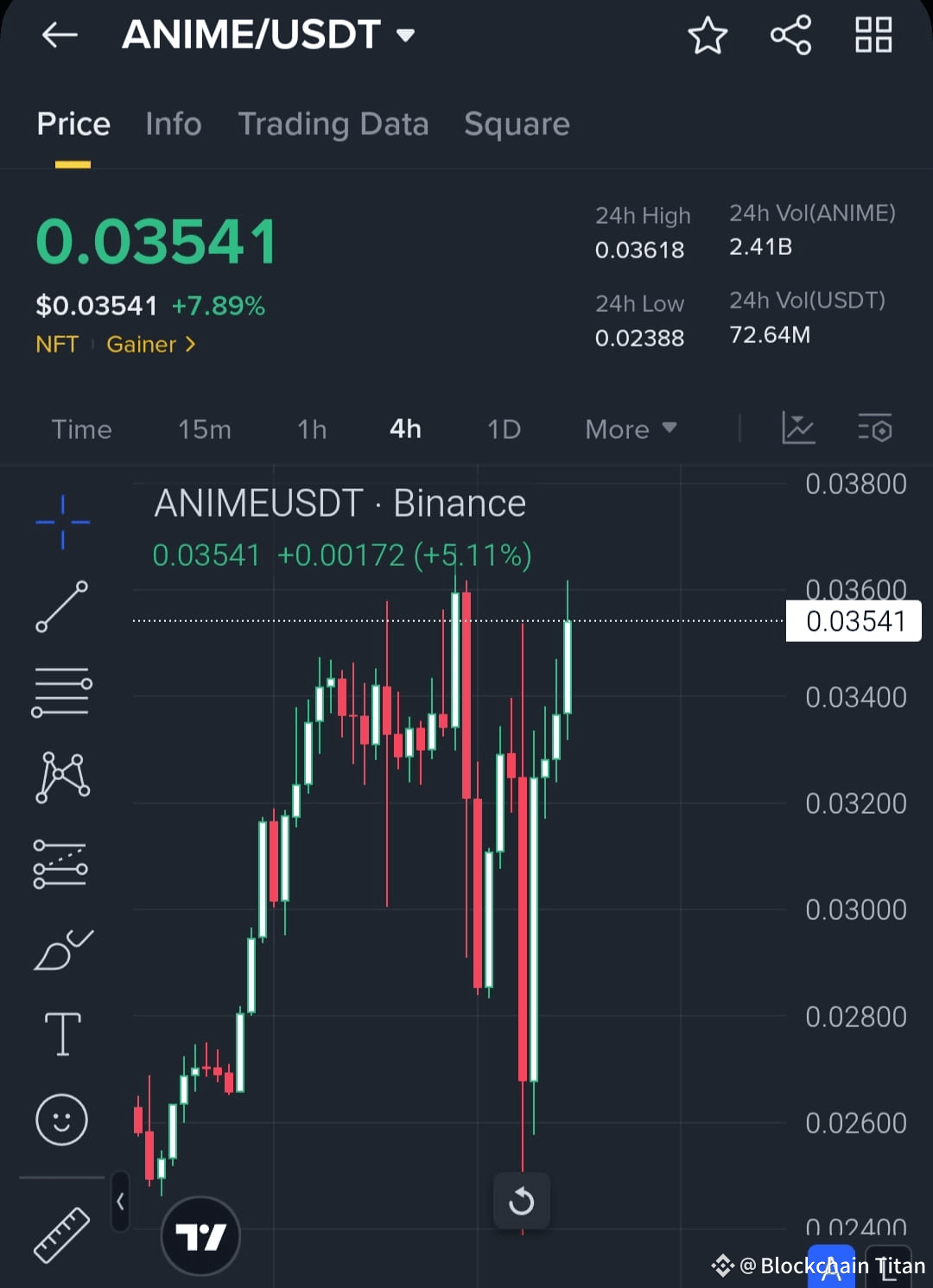Open the emoji sticker tool
The image size is (933, 1288).
coord(63,1120)
